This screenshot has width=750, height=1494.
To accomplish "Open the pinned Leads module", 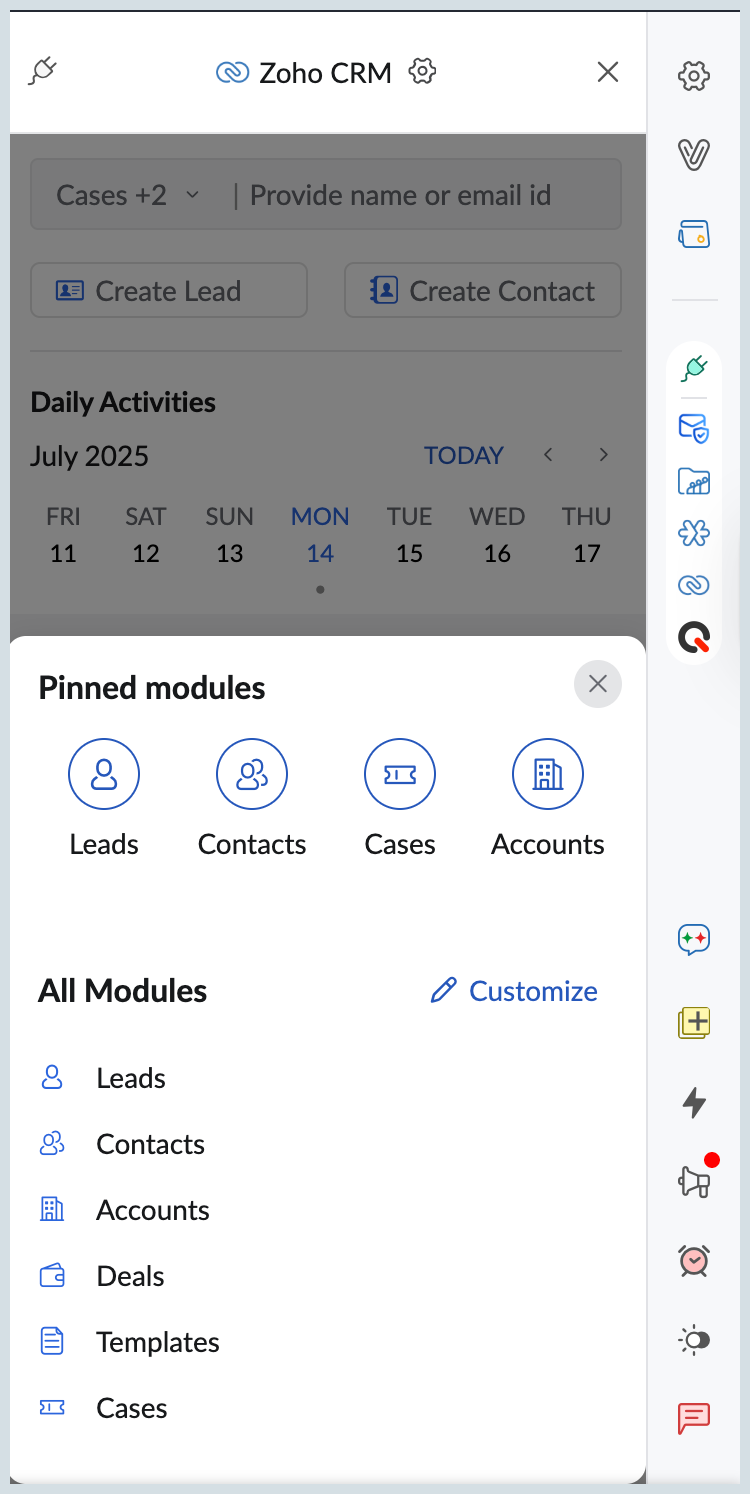I will pos(104,774).
